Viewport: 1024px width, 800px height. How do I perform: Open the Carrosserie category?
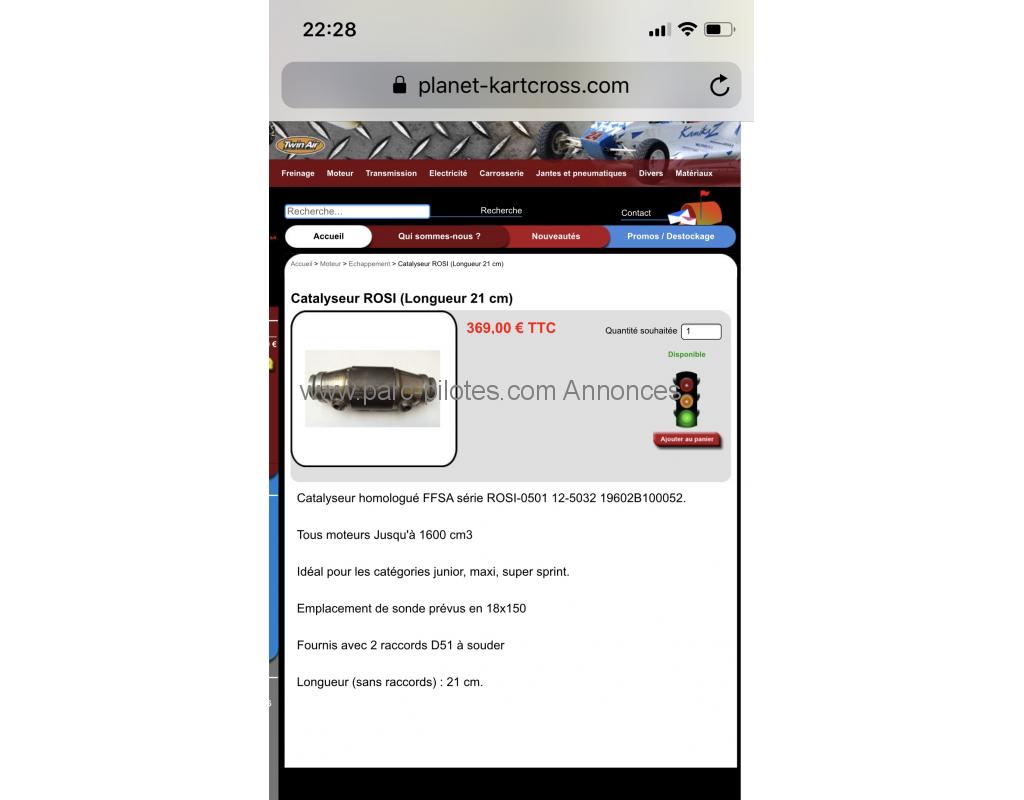501,173
